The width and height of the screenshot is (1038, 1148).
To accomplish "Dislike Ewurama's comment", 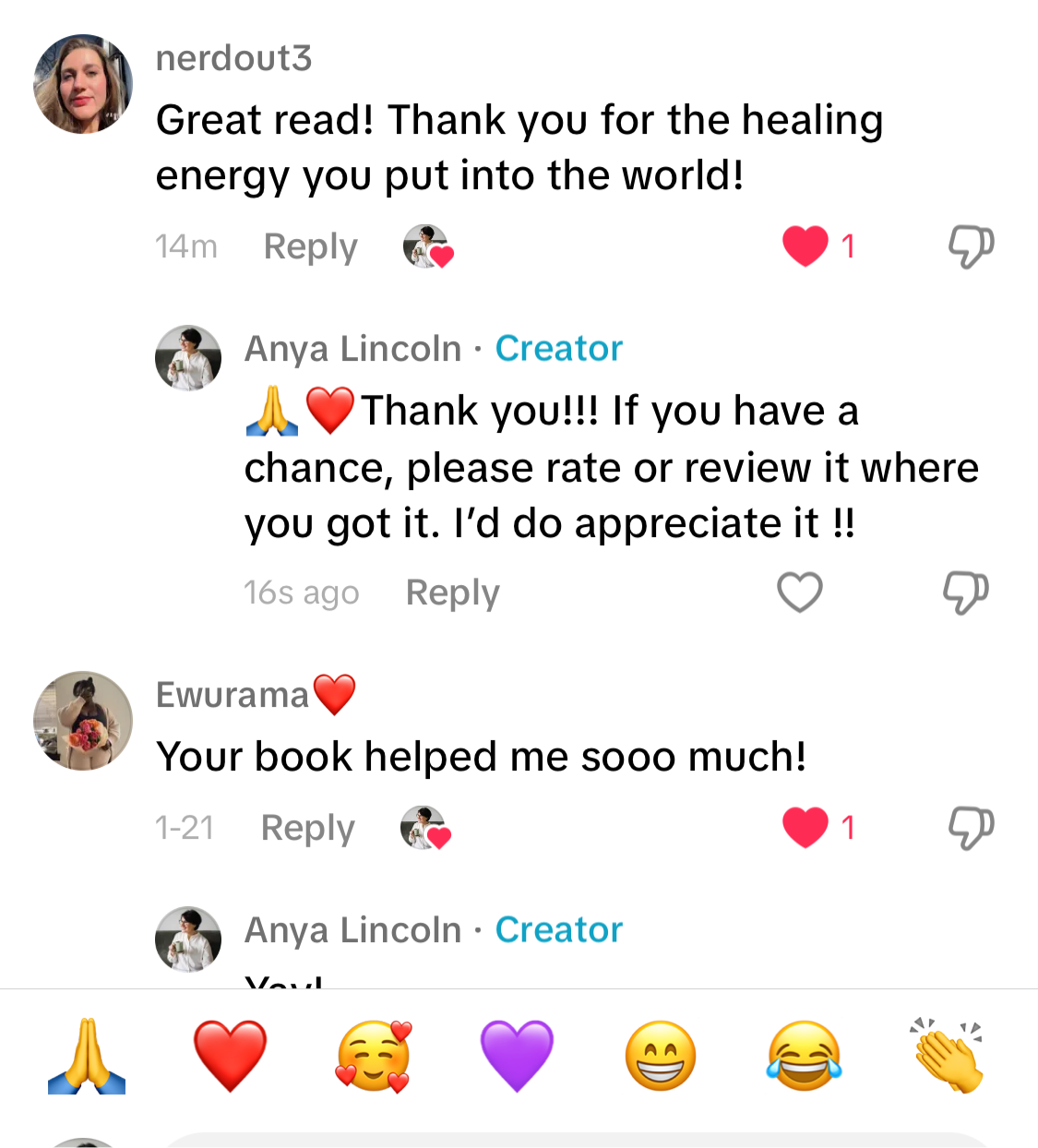I will (971, 828).
